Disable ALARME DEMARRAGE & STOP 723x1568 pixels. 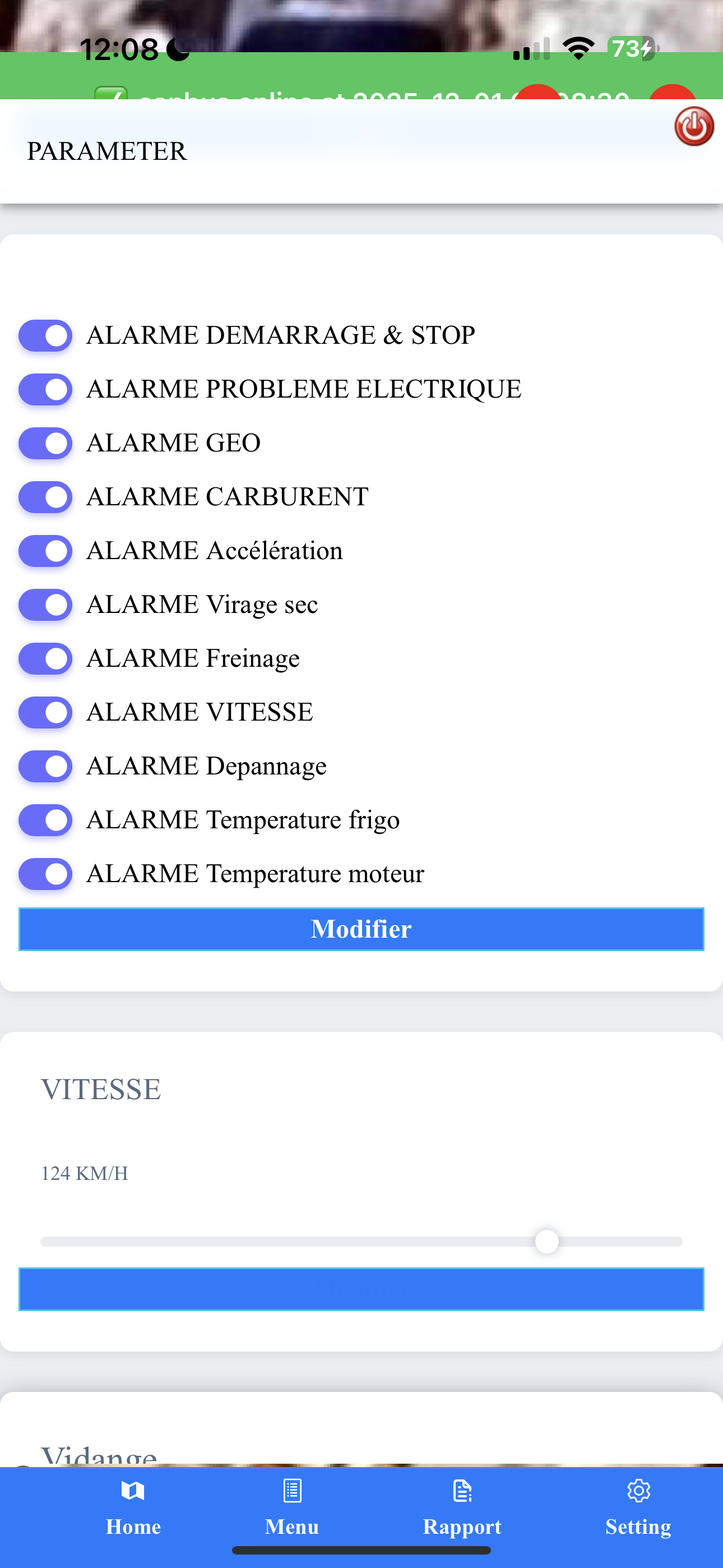coord(45,335)
